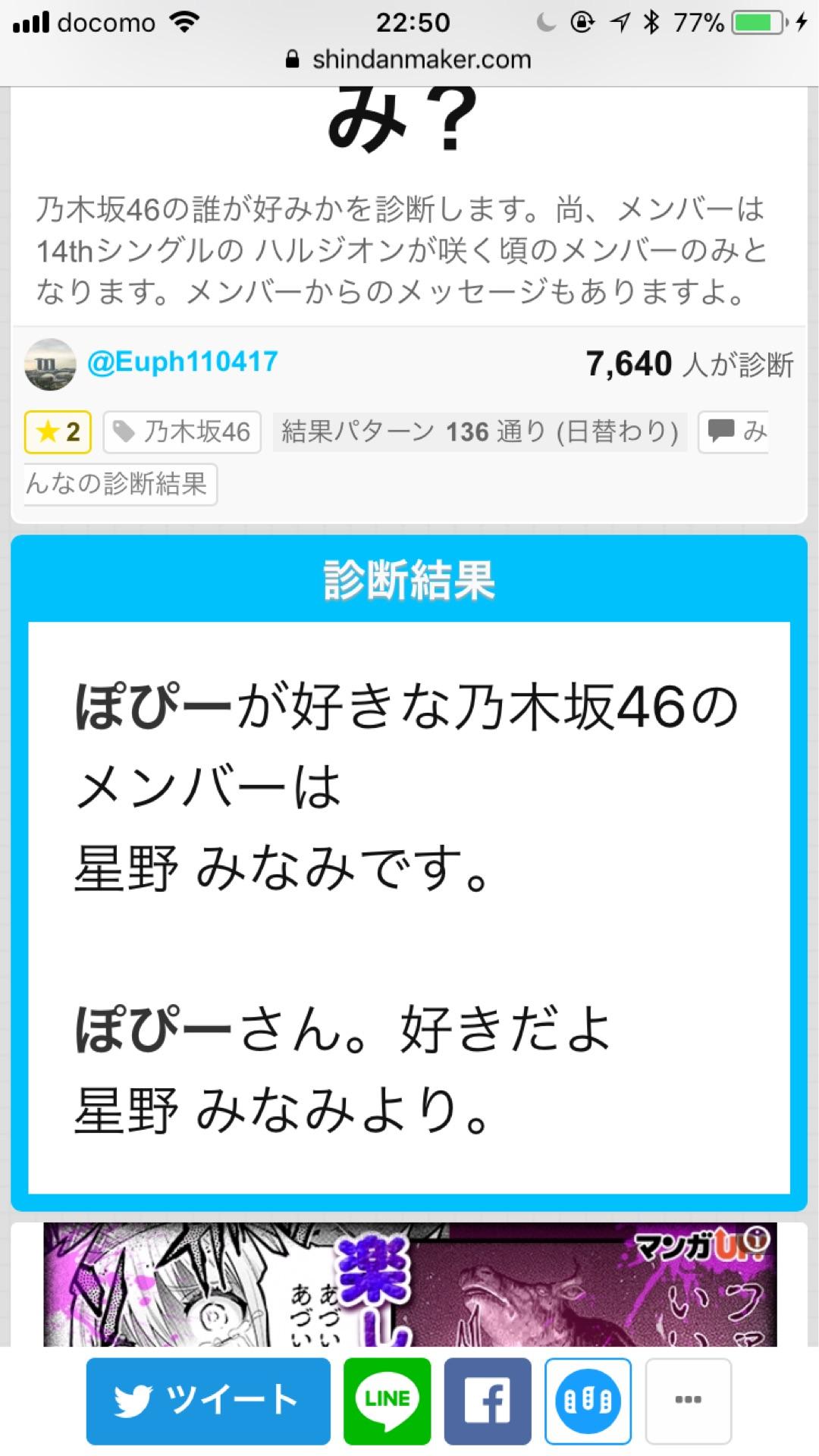Screen dimensions: 819x1456
Task: Toggle the star favorite on this shindan
Action: [x=57, y=431]
